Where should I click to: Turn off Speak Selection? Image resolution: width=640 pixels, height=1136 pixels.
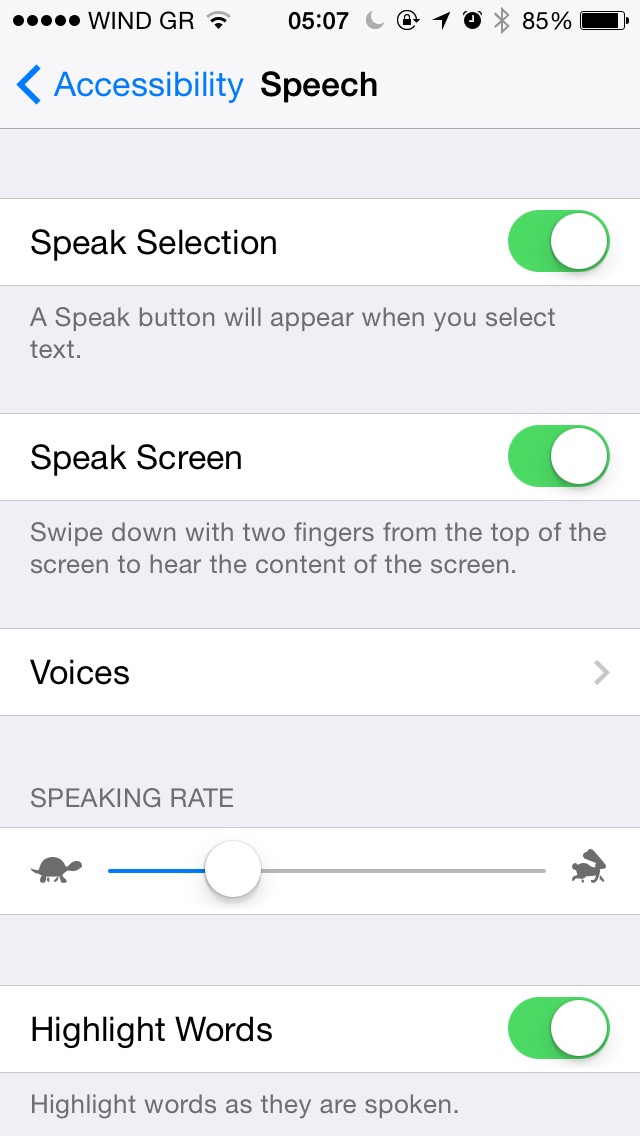click(558, 242)
